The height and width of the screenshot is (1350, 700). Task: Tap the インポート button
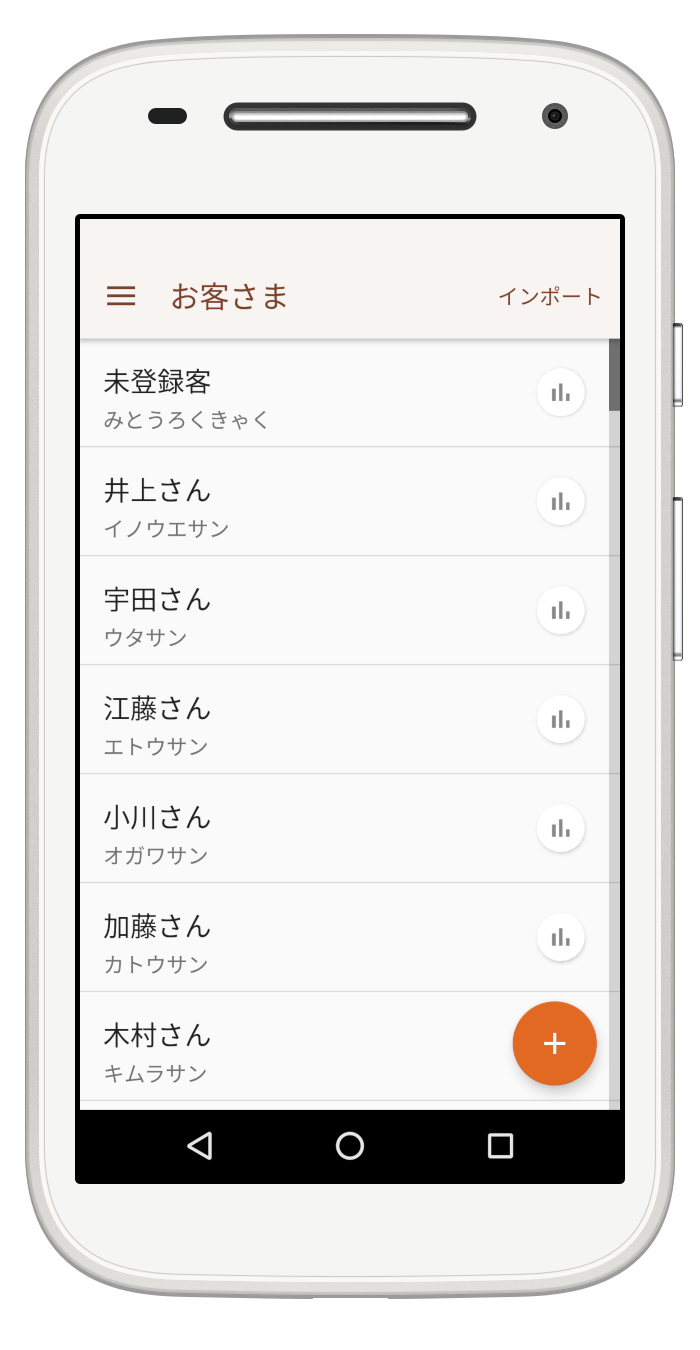pyautogui.click(x=550, y=296)
